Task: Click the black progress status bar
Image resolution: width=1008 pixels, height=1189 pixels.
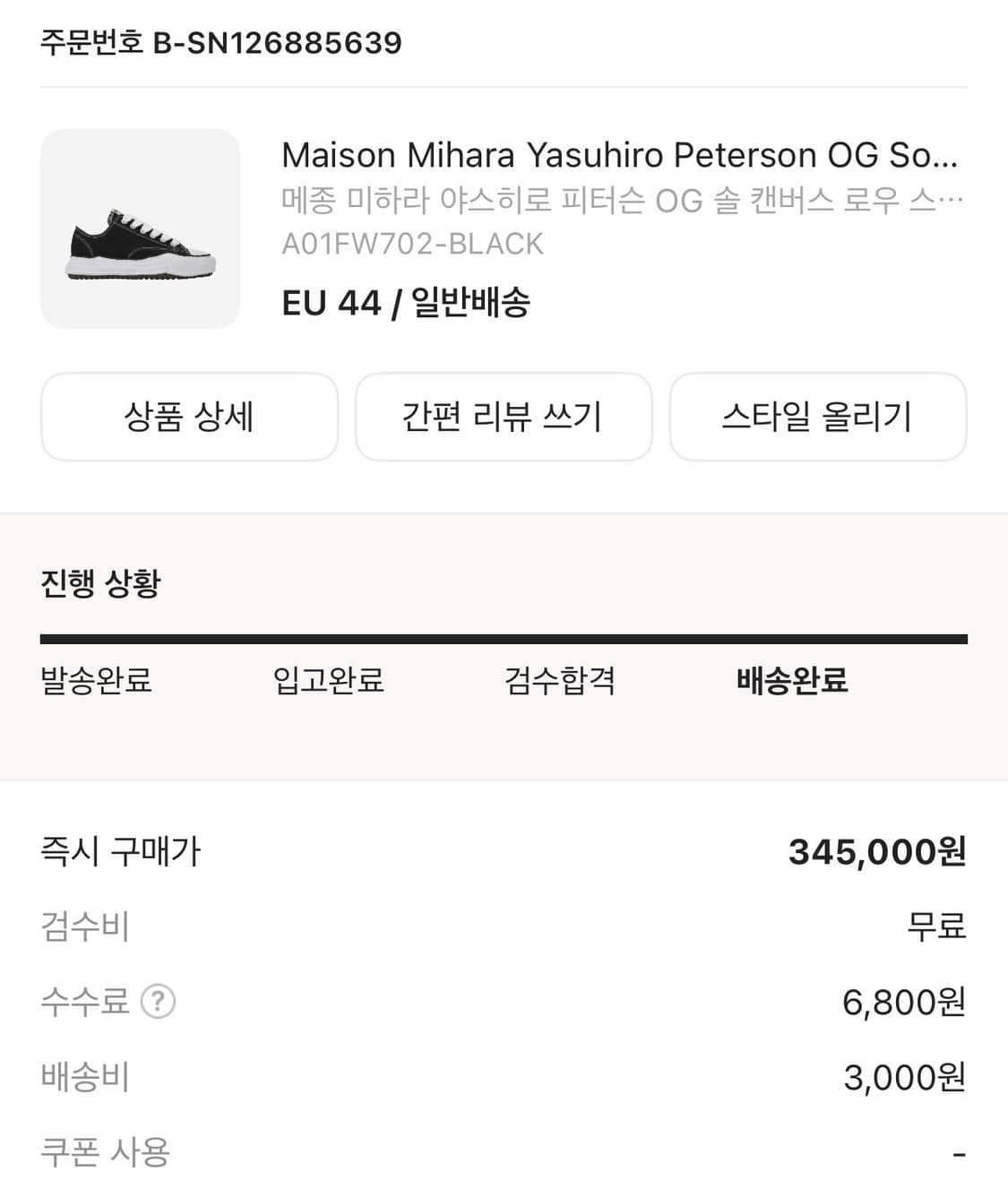Action: point(504,638)
